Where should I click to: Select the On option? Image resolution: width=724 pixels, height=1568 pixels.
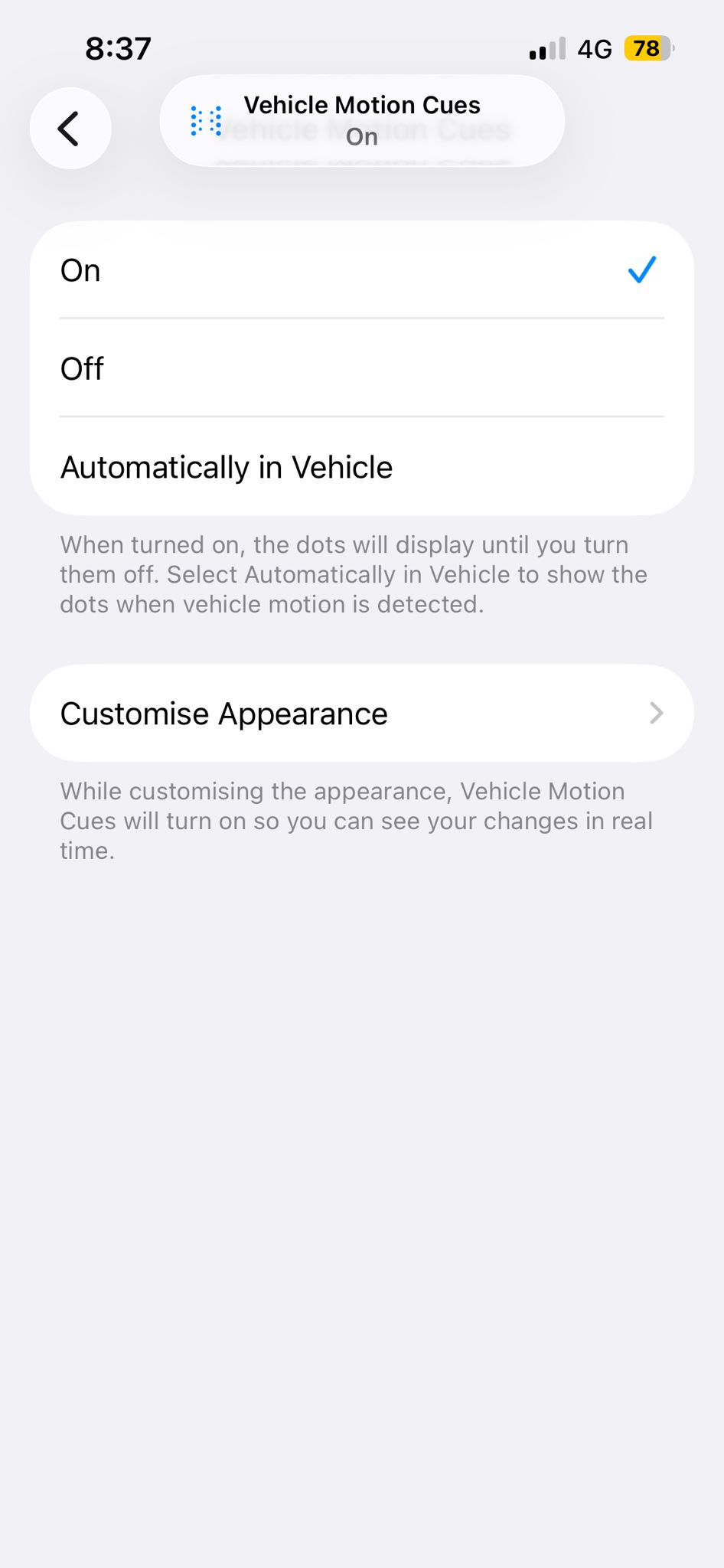[x=361, y=270]
